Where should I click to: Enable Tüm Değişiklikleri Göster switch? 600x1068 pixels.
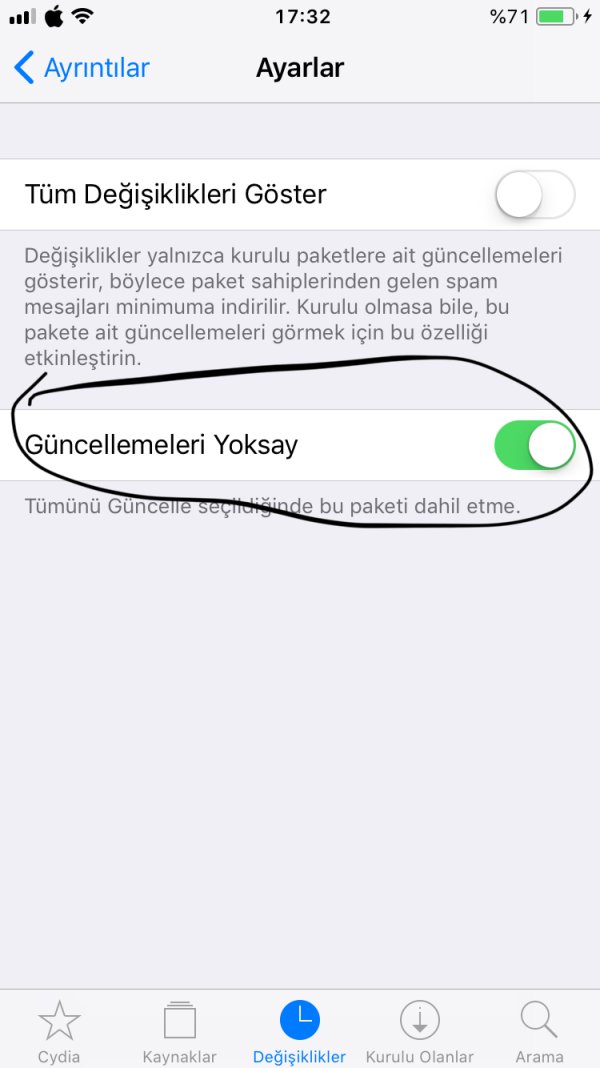535,195
